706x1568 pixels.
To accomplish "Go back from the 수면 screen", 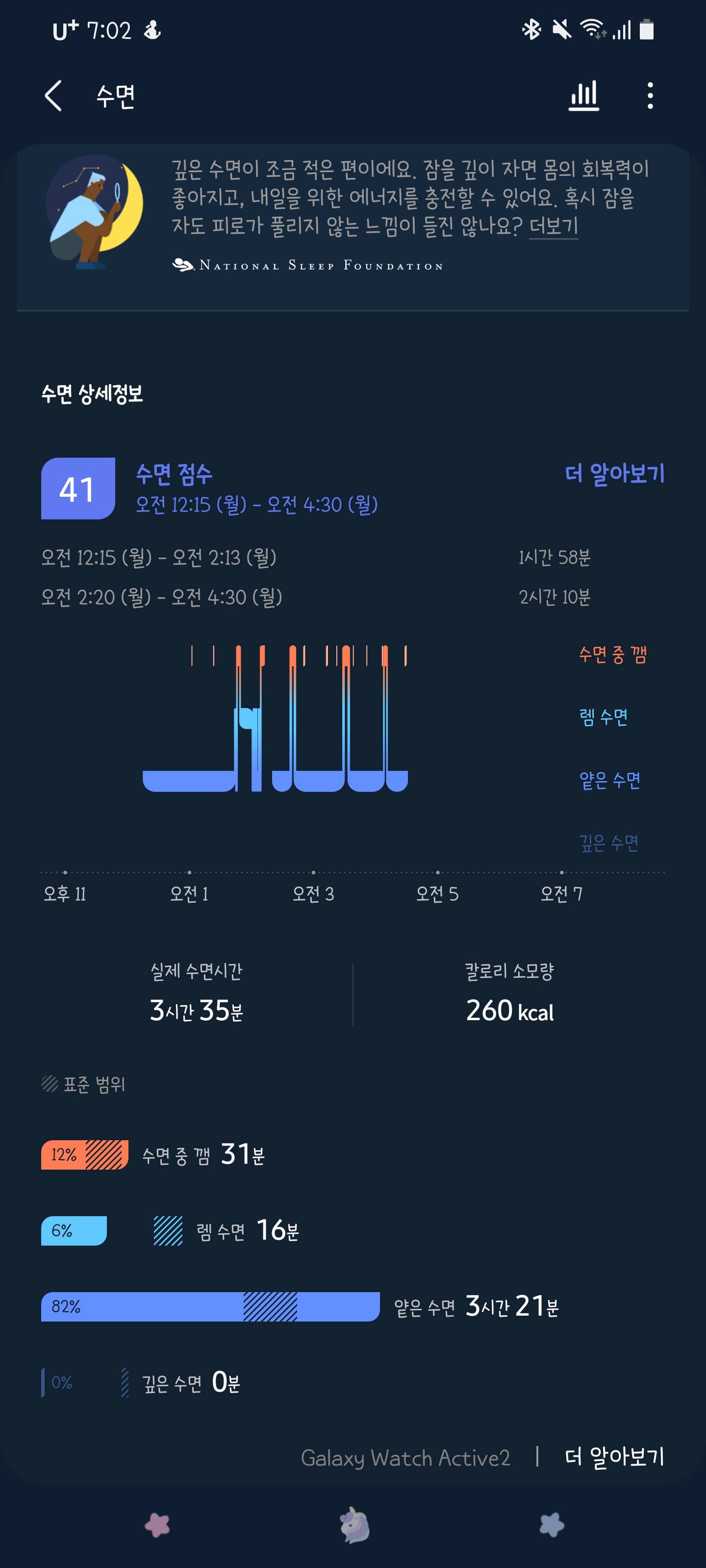I will pyautogui.click(x=53, y=96).
